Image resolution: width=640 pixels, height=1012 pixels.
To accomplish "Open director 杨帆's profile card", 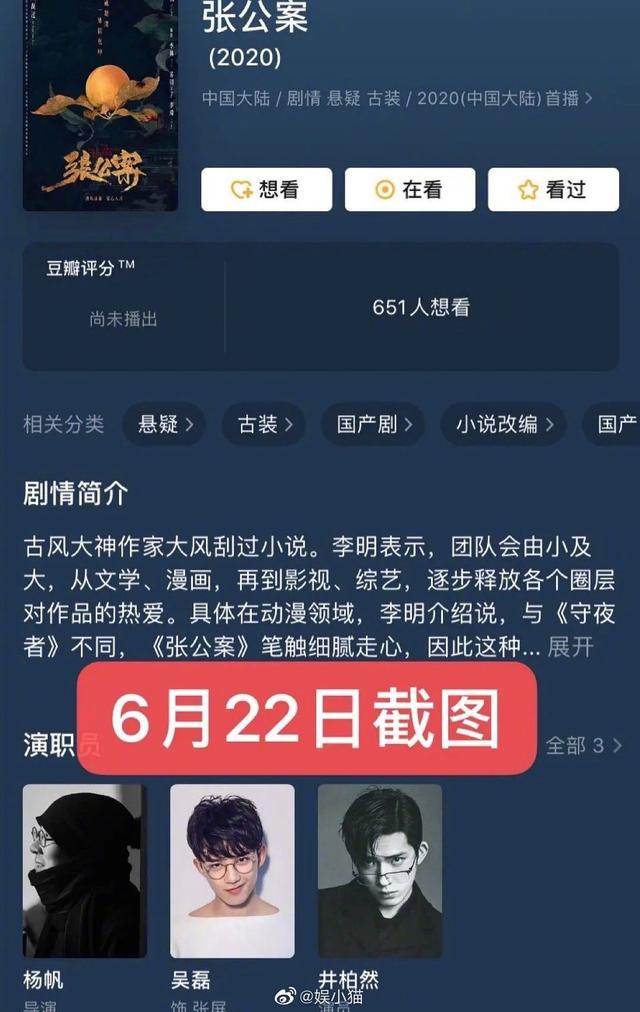I will (x=85, y=870).
